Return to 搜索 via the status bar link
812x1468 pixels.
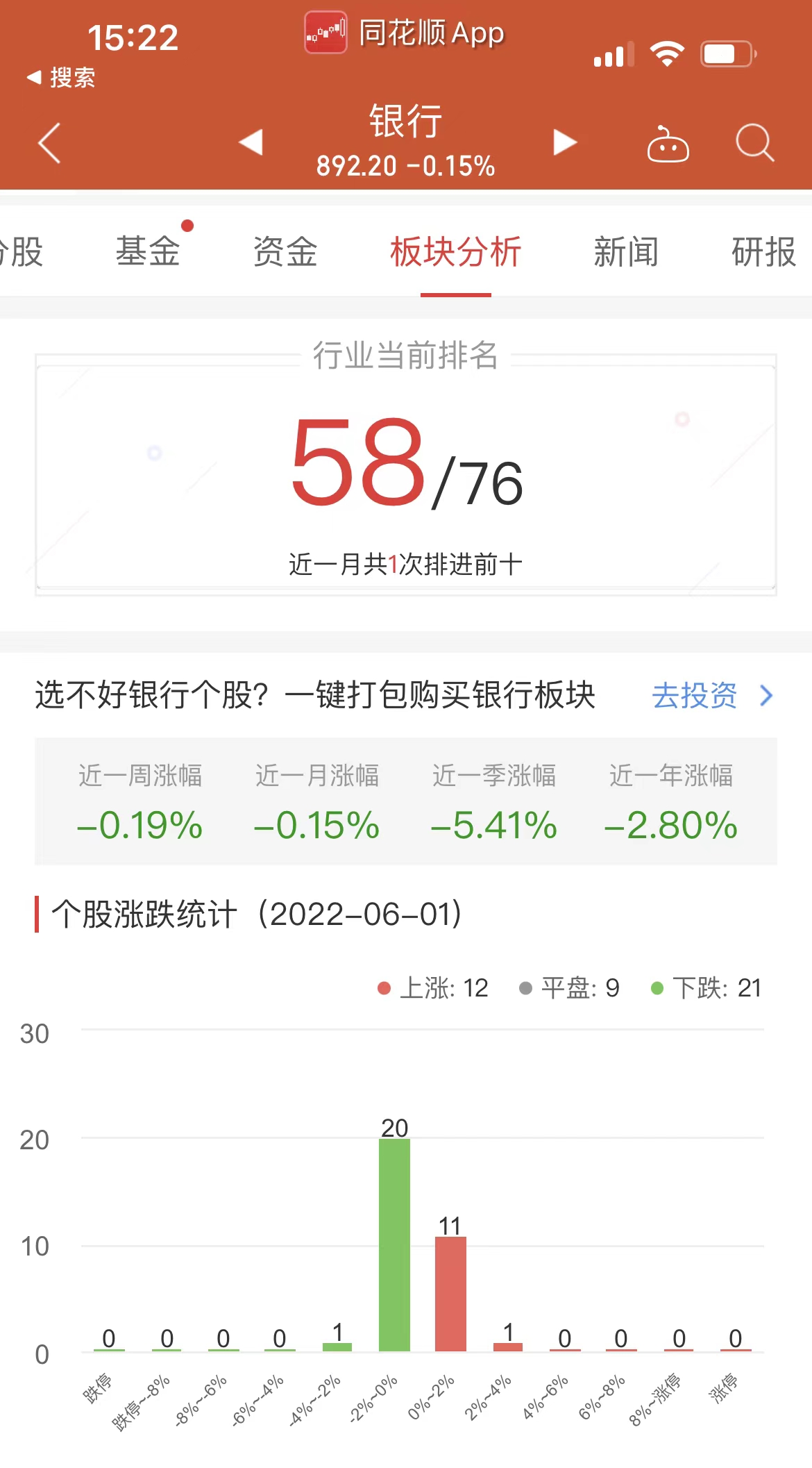tap(61, 77)
